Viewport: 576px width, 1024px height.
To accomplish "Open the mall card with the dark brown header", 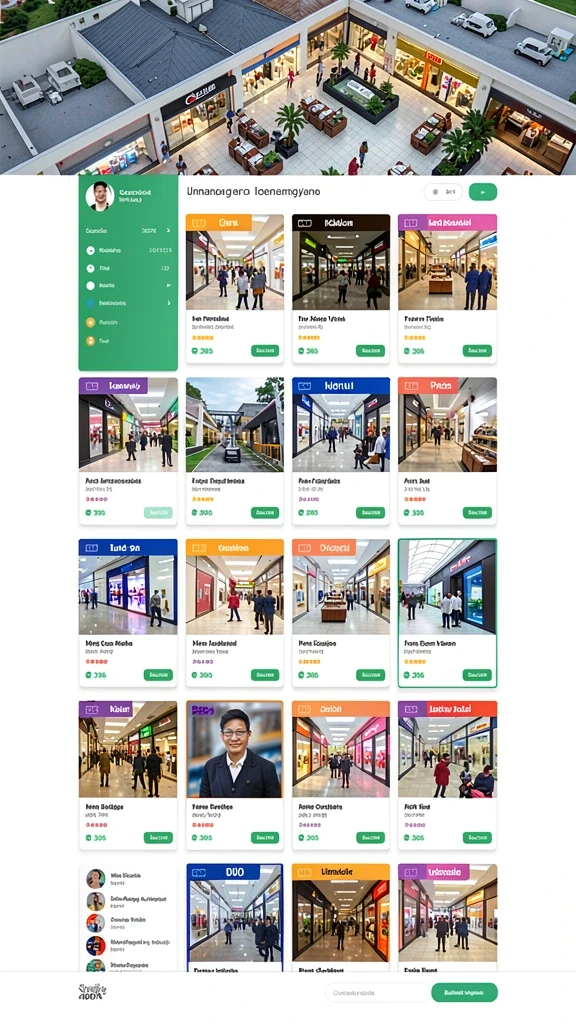I will pos(340,289).
